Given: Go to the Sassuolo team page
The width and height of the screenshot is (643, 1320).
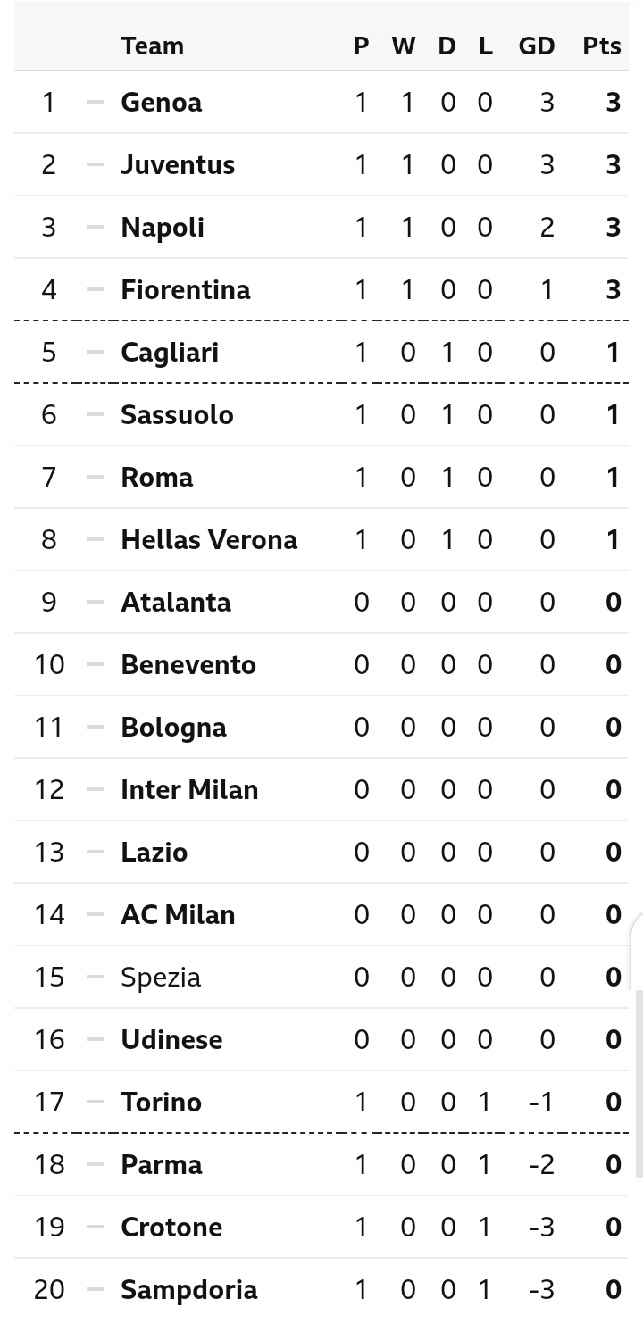Looking at the screenshot, I should pyautogui.click(x=176, y=415).
